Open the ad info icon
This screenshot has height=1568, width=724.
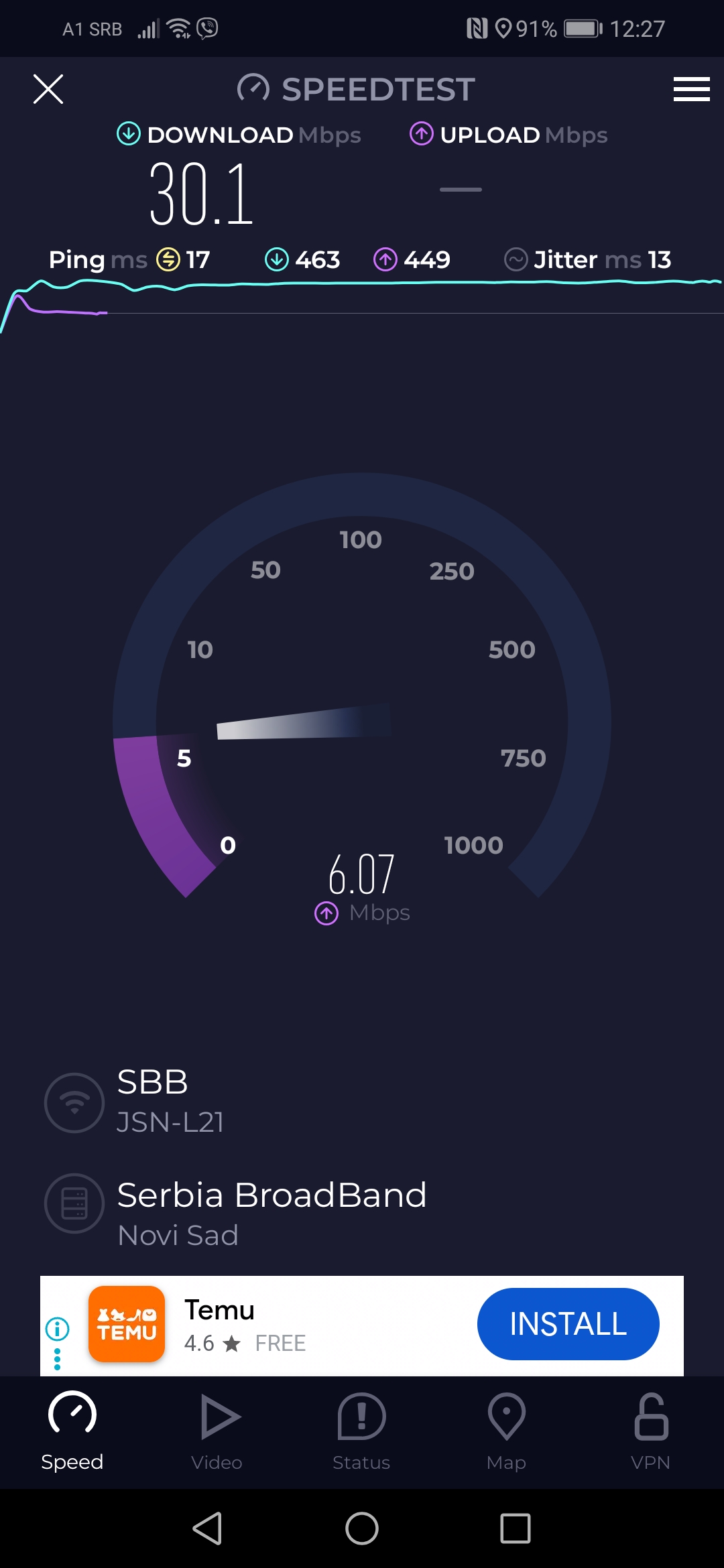(58, 1327)
